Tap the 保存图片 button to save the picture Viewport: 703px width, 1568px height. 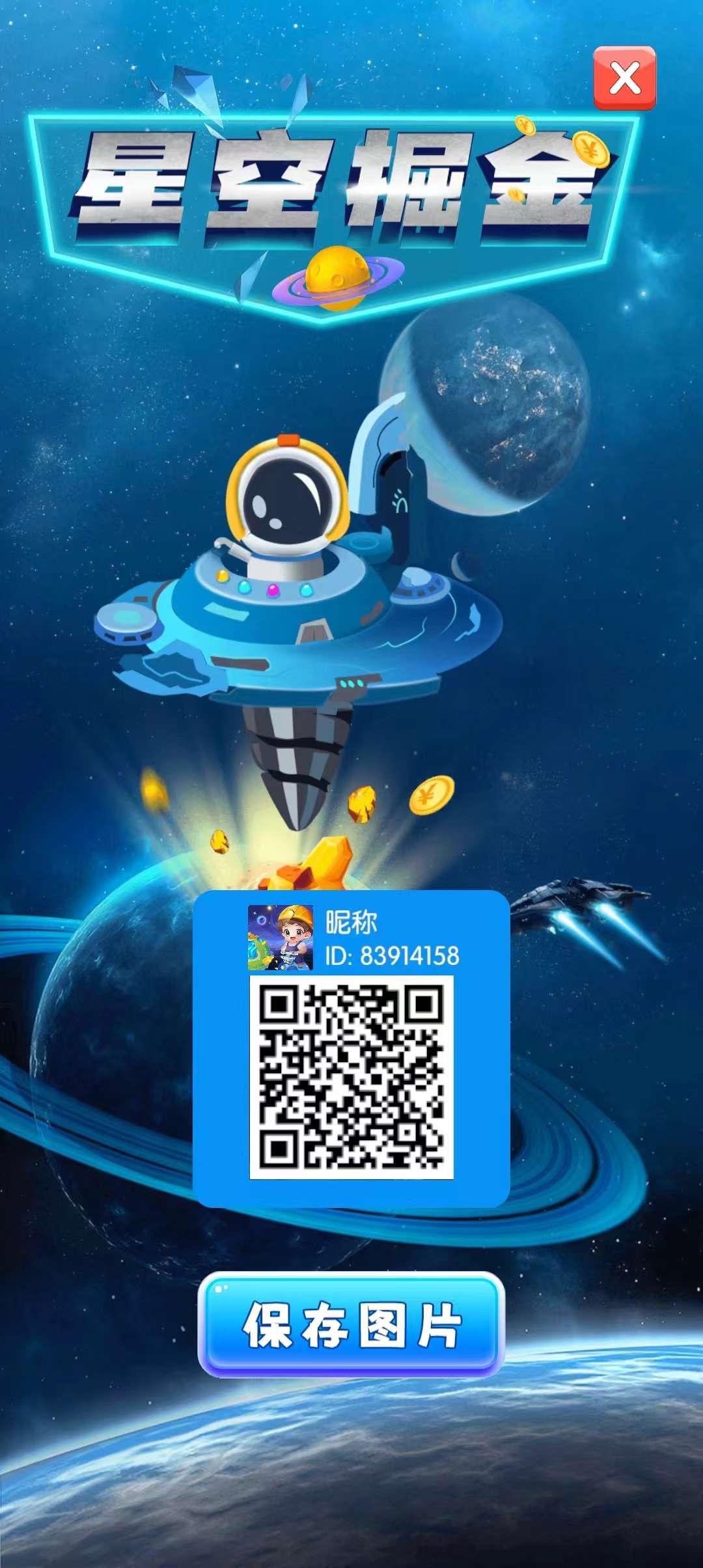click(x=351, y=1324)
